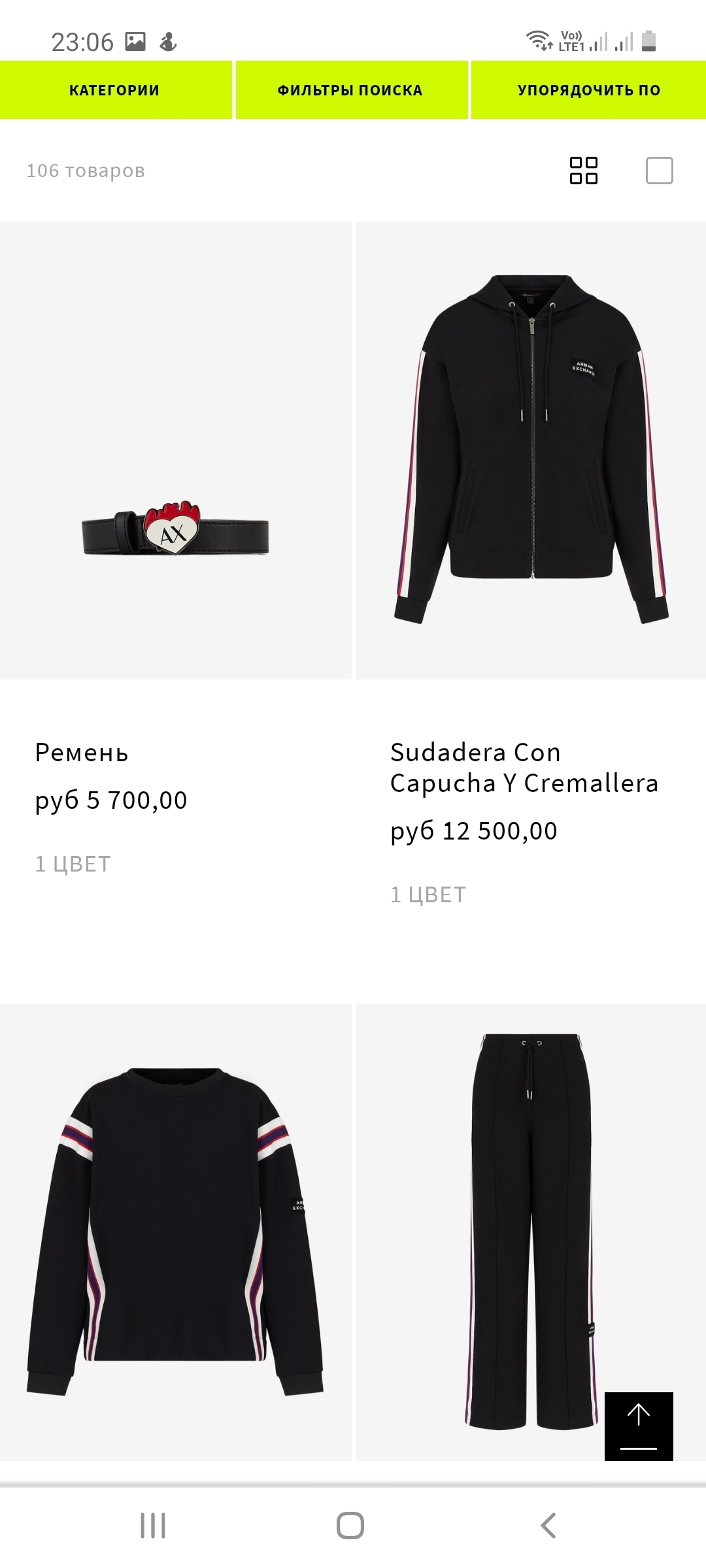The height and width of the screenshot is (1568, 706).
Task: Switch to two-column grid view
Action: coord(583,171)
